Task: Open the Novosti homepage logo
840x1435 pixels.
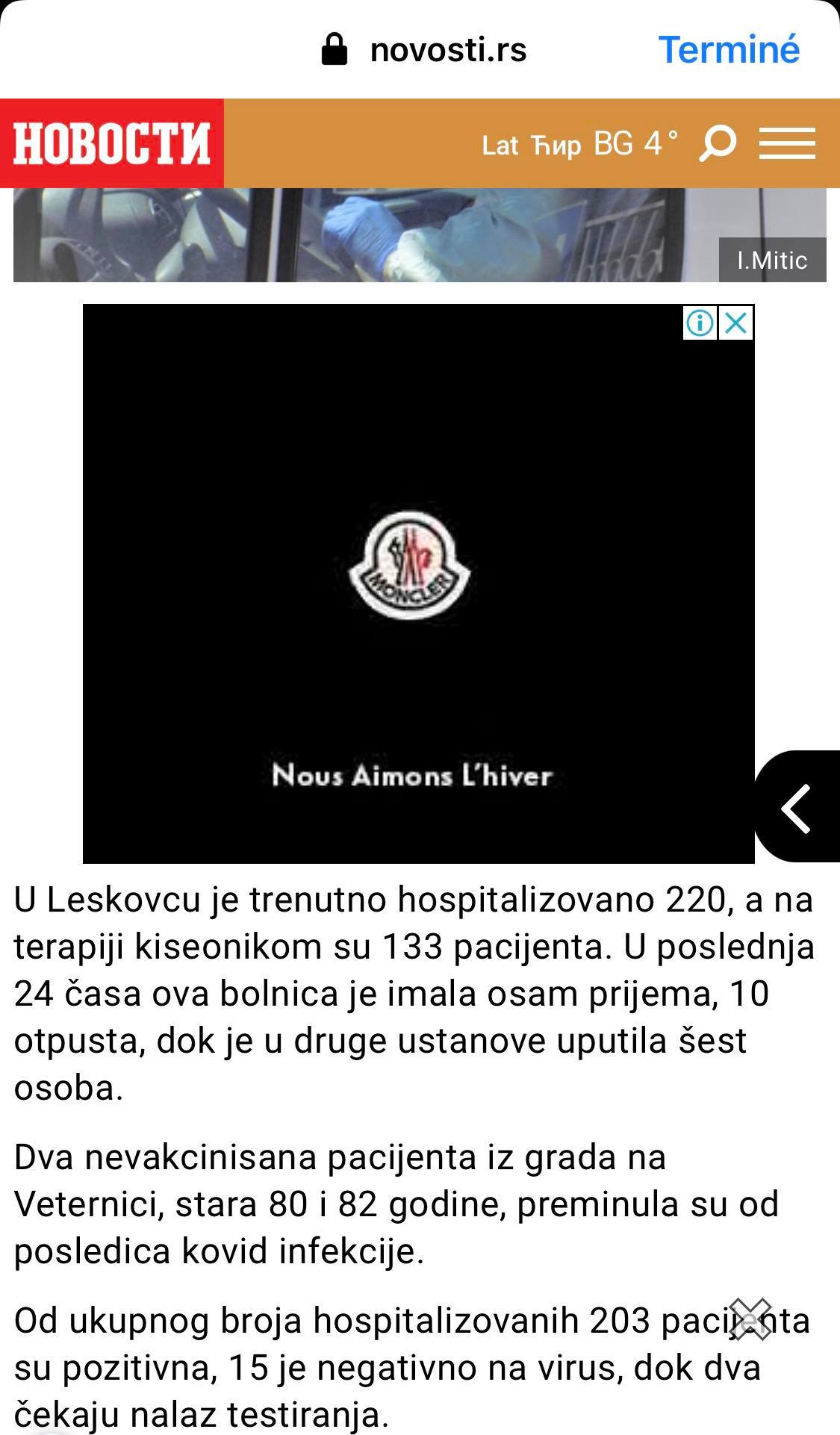Action: [x=112, y=143]
